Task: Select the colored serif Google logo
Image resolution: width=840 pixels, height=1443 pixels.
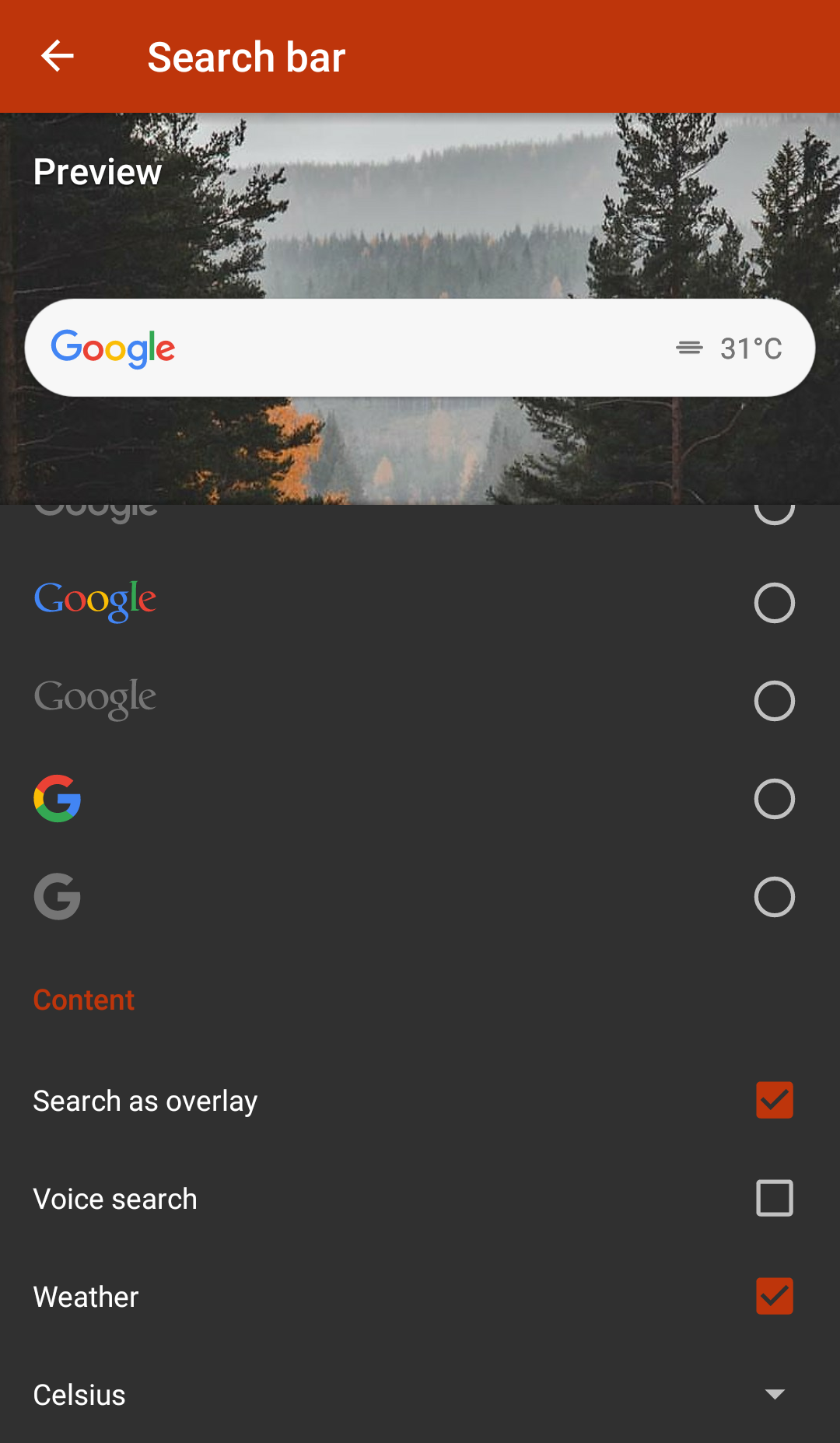Action: 774,603
